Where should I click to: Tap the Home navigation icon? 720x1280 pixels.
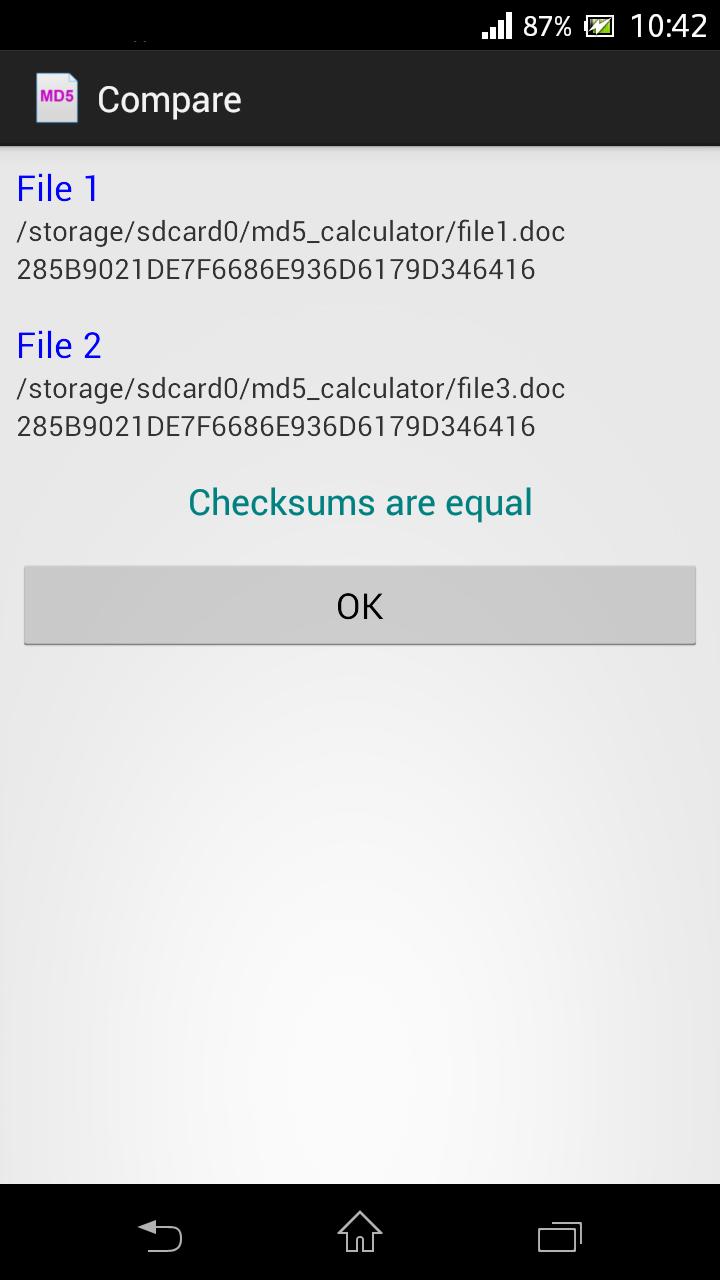(x=359, y=1235)
